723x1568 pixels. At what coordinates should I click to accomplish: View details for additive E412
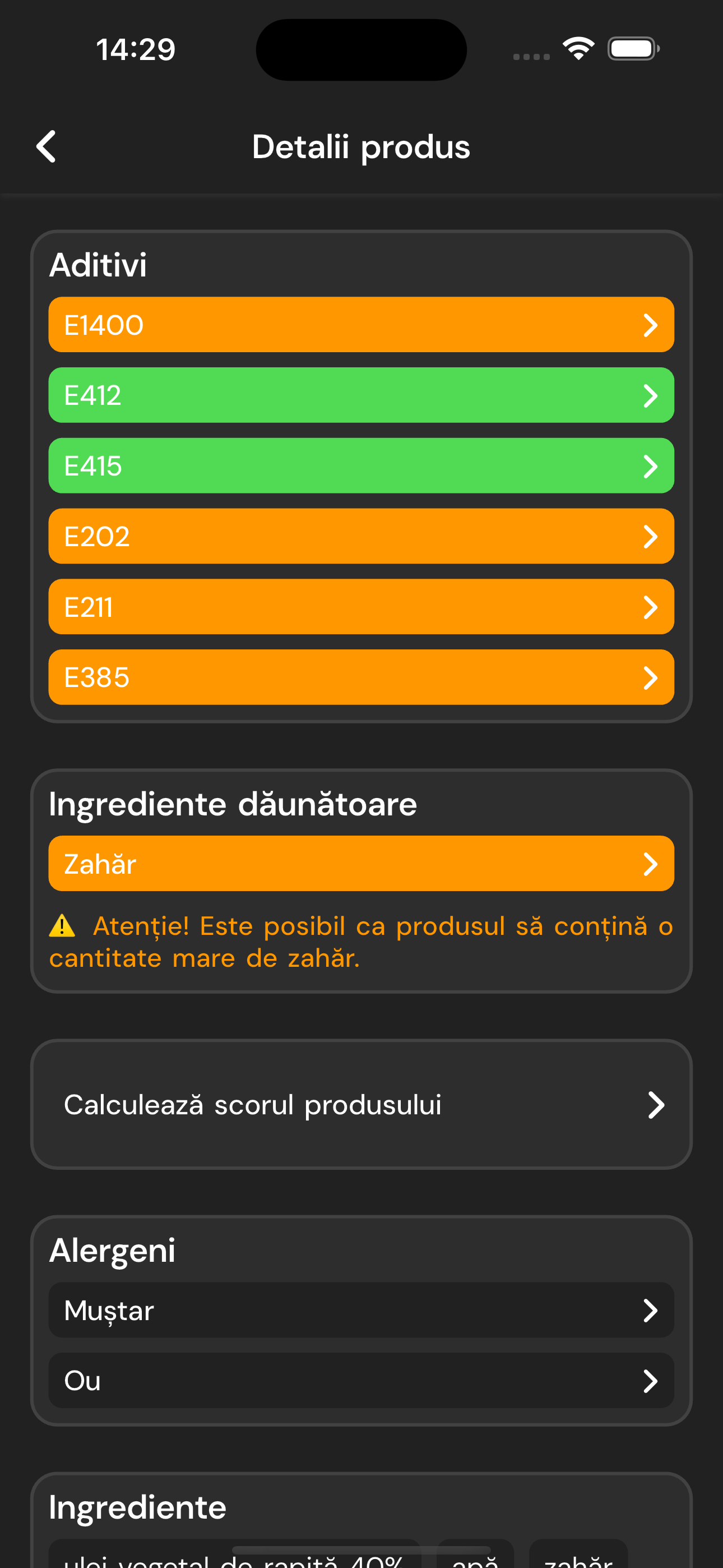coord(361,395)
